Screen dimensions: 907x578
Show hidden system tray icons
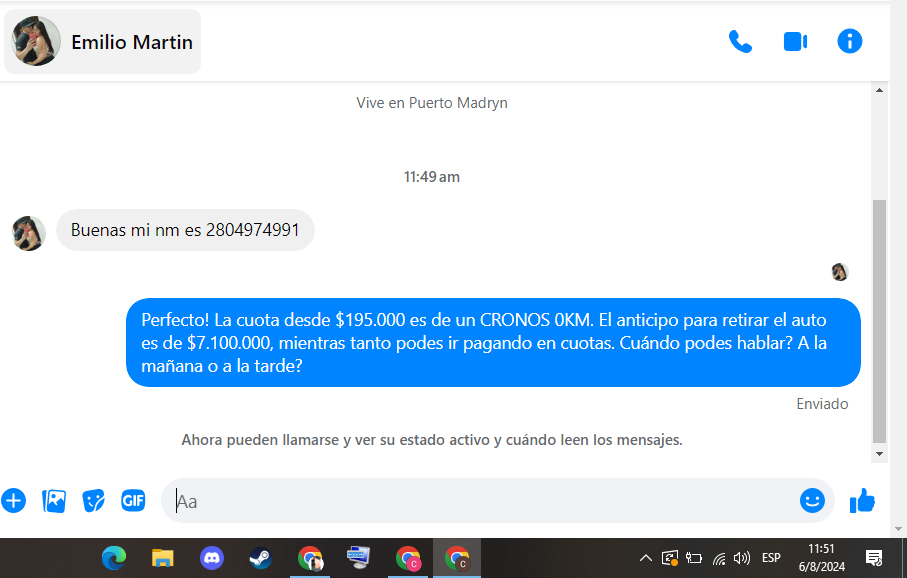pyautogui.click(x=646, y=558)
